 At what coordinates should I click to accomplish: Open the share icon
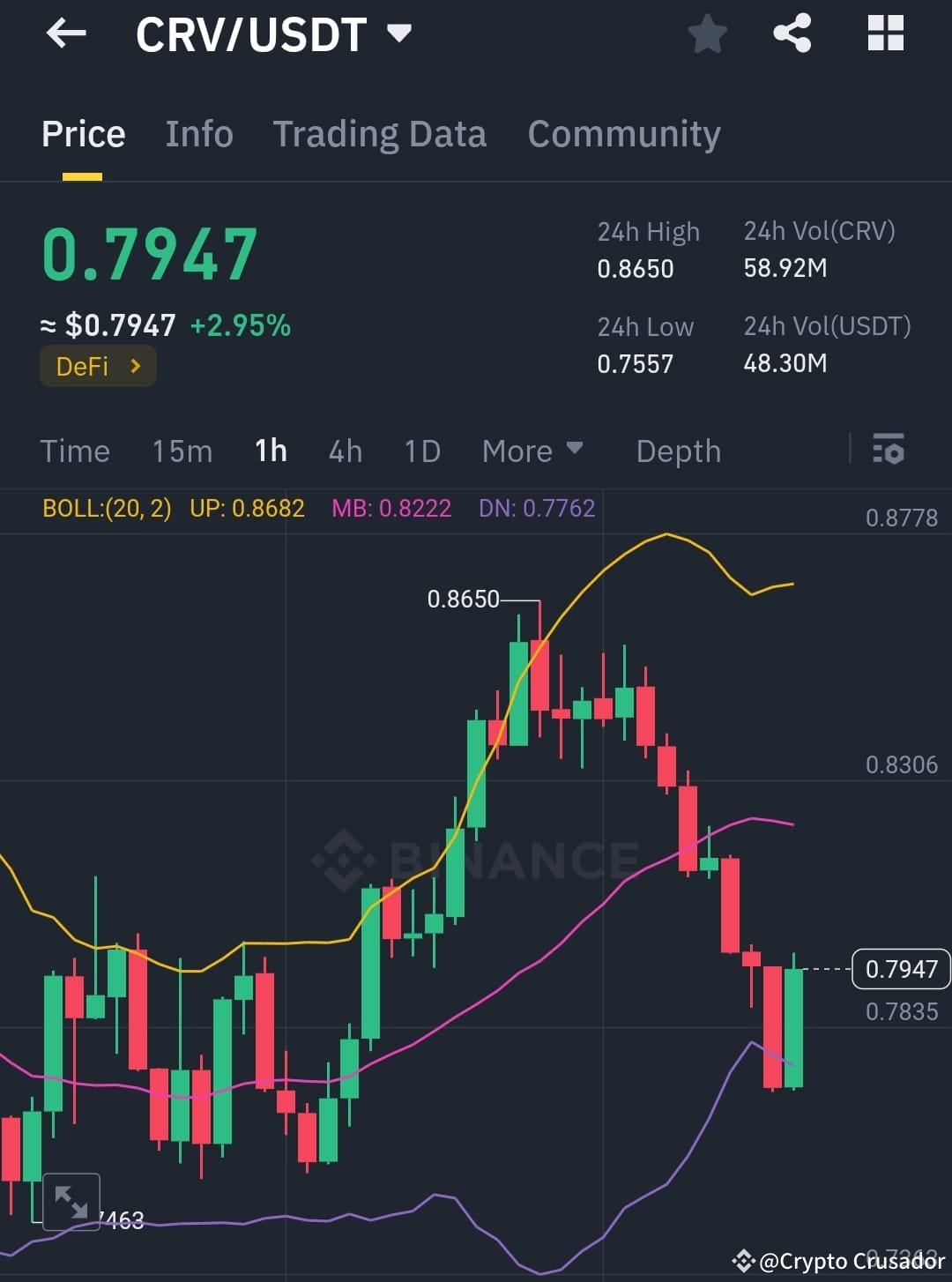pos(791,34)
